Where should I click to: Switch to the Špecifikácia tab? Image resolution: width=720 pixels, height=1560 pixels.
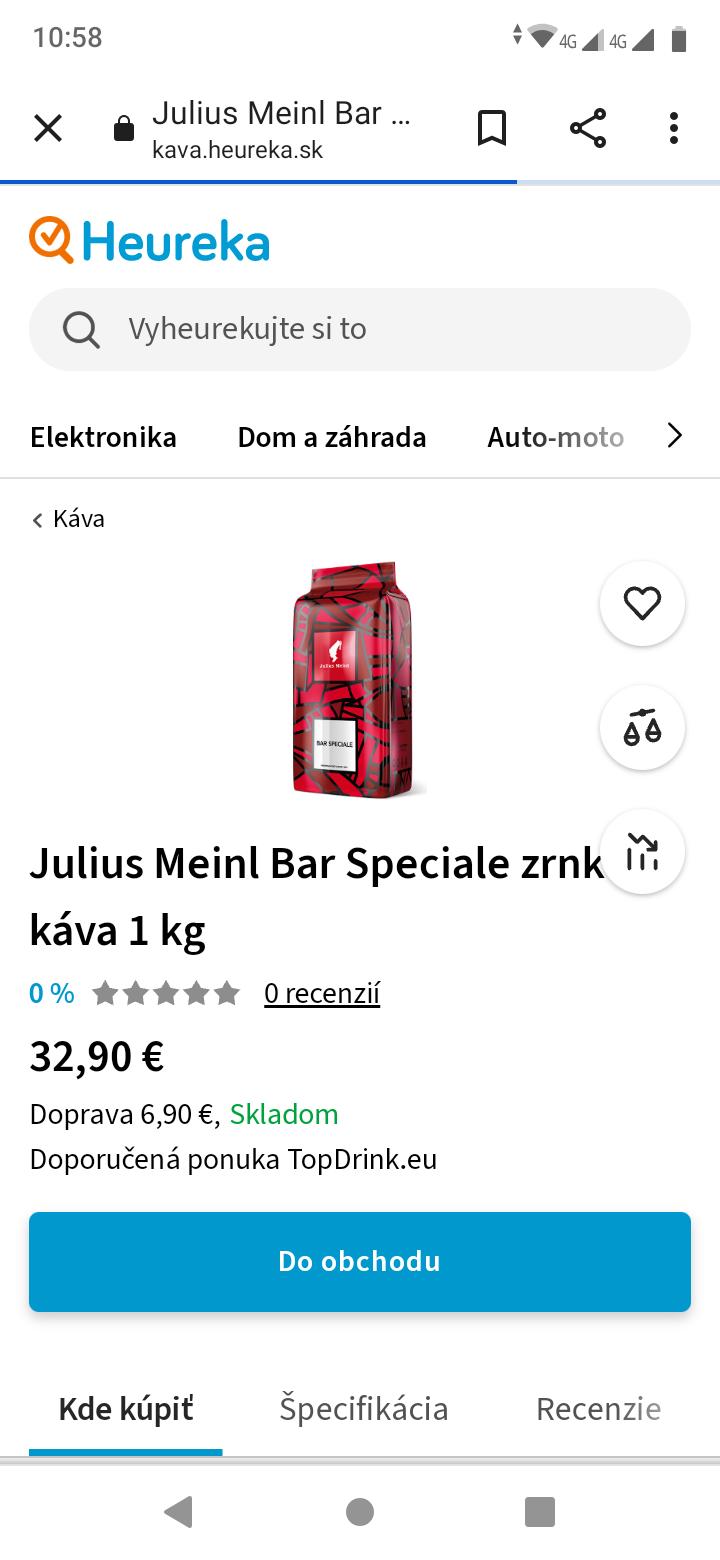pyautogui.click(x=364, y=1409)
